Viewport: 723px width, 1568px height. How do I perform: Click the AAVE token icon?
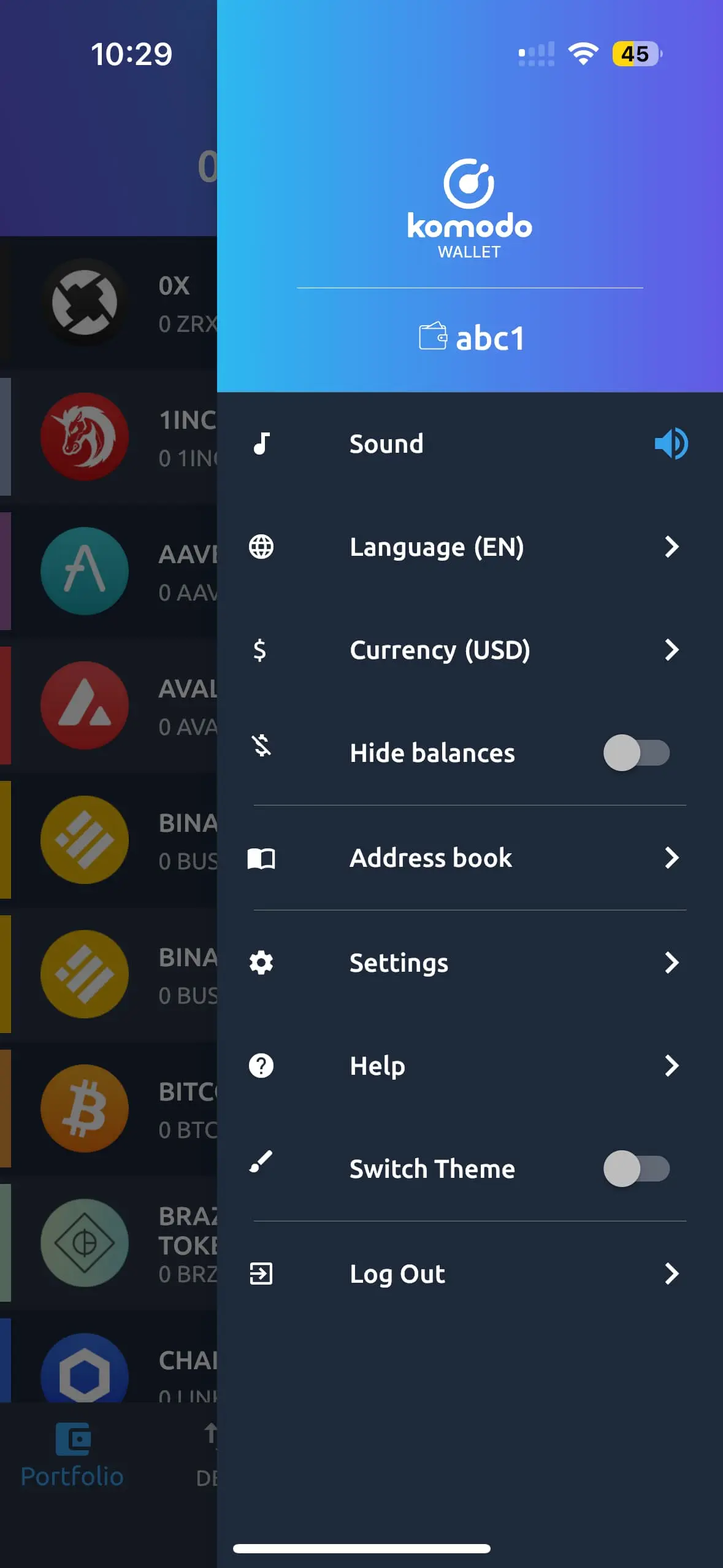tap(85, 571)
